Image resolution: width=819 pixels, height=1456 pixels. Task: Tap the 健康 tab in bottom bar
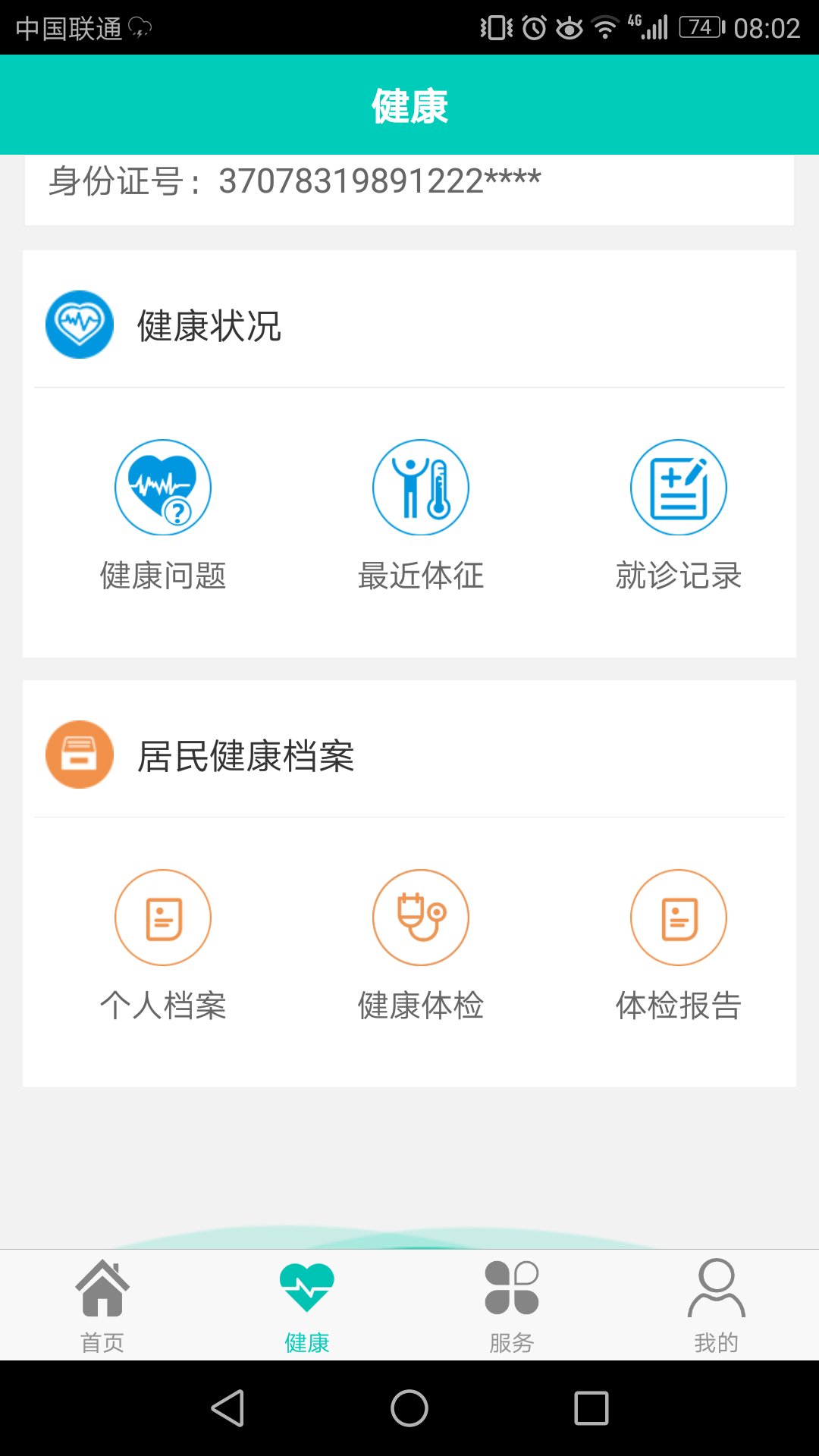click(x=307, y=1306)
